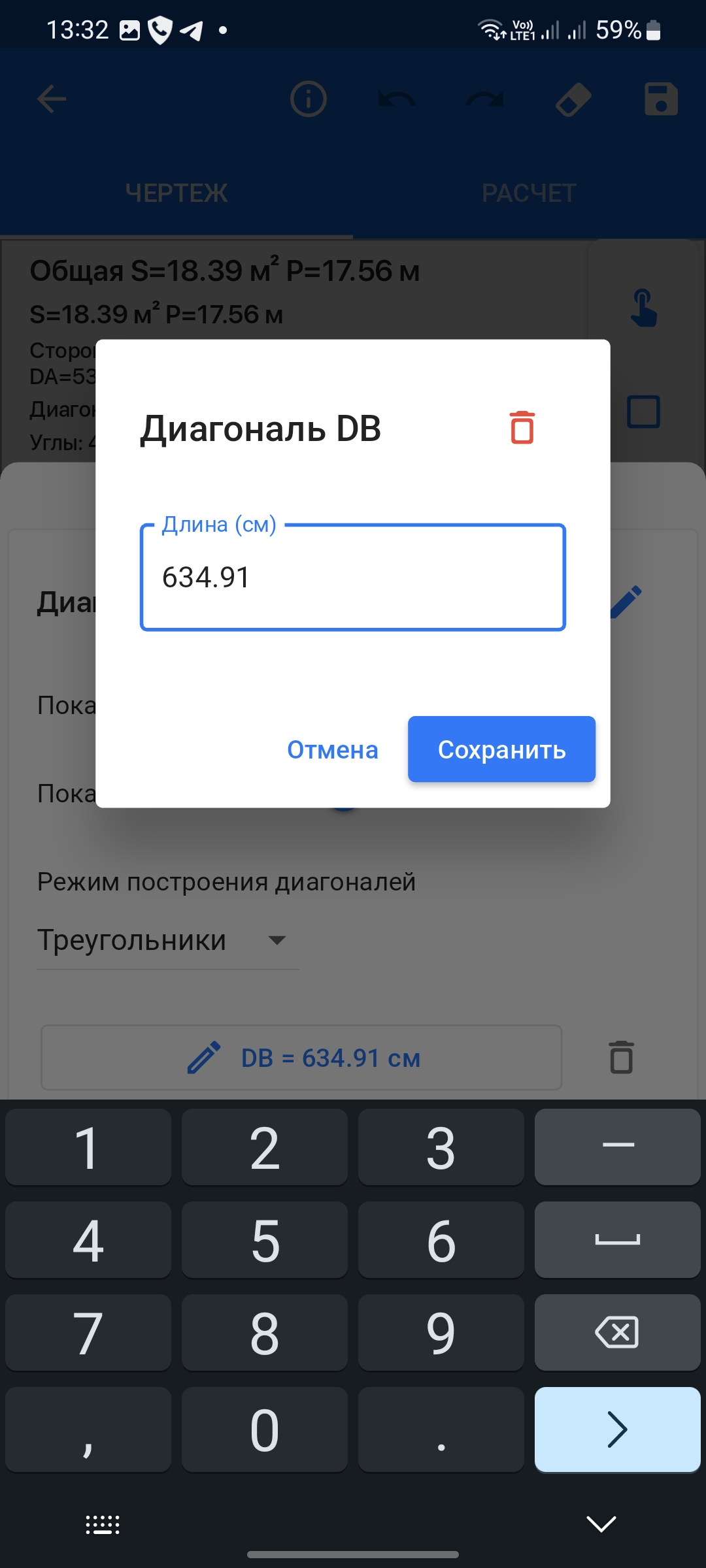
Task: Delete diagonal DB with the red trash icon
Action: (522, 428)
